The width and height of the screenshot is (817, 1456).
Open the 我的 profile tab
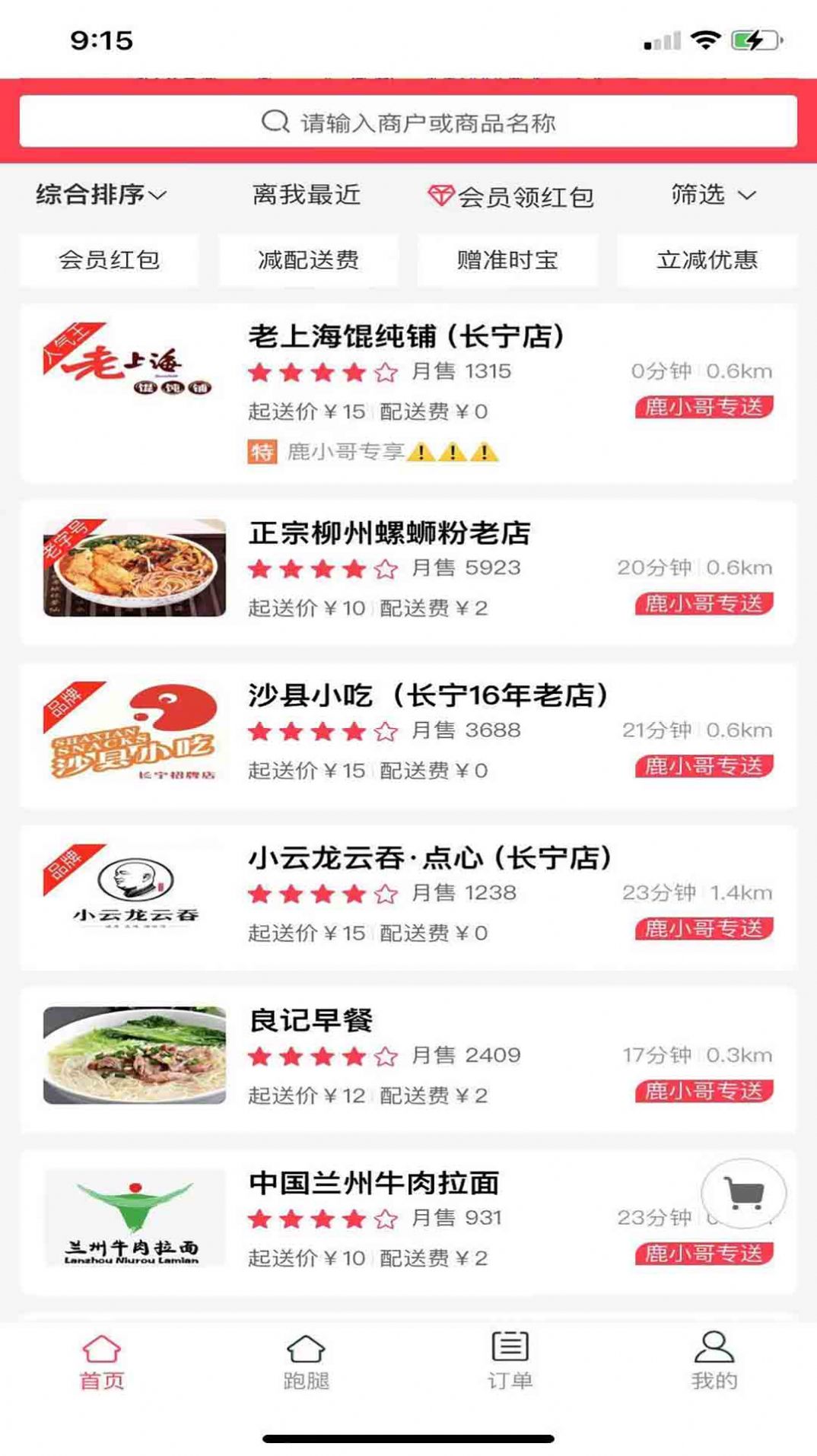714,1362
